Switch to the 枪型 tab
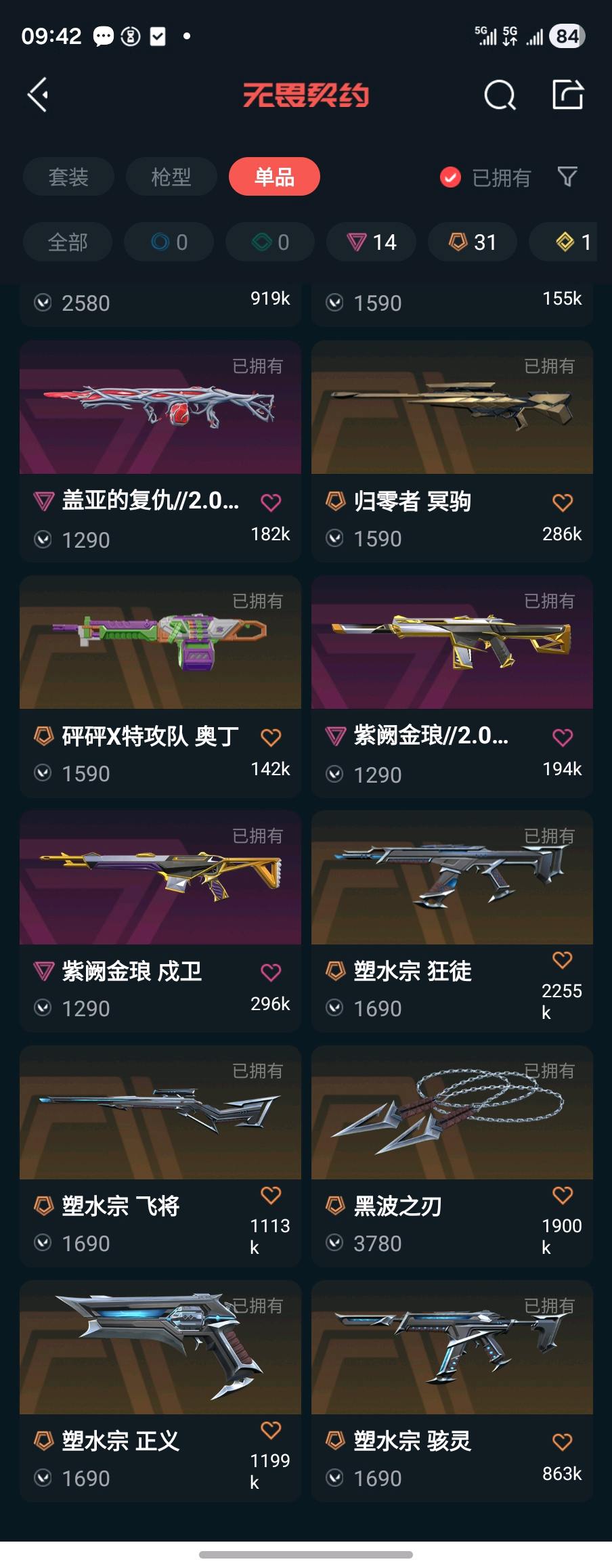 (171, 177)
